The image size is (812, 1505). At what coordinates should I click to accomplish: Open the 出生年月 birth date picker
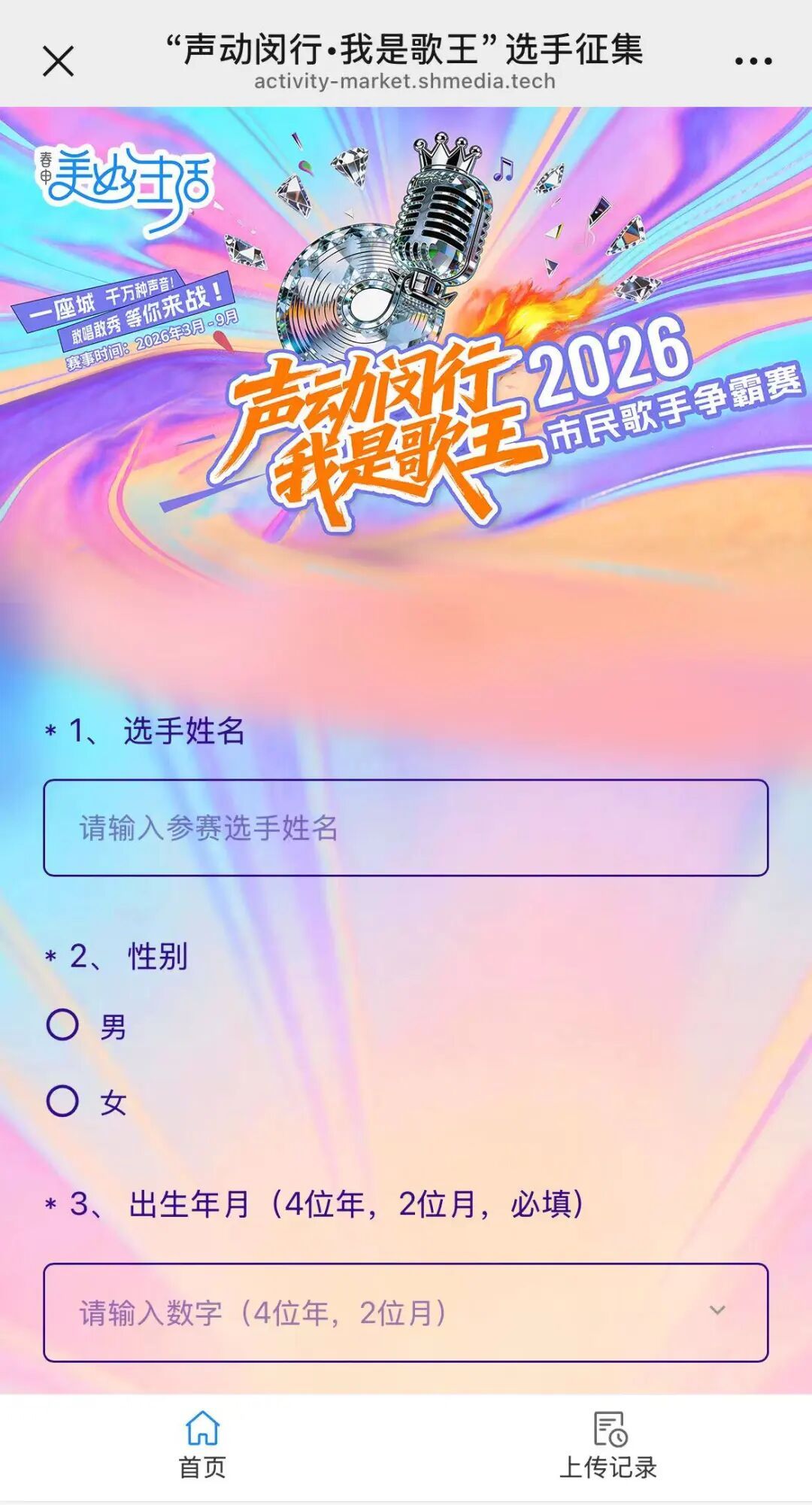click(x=406, y=1312)
